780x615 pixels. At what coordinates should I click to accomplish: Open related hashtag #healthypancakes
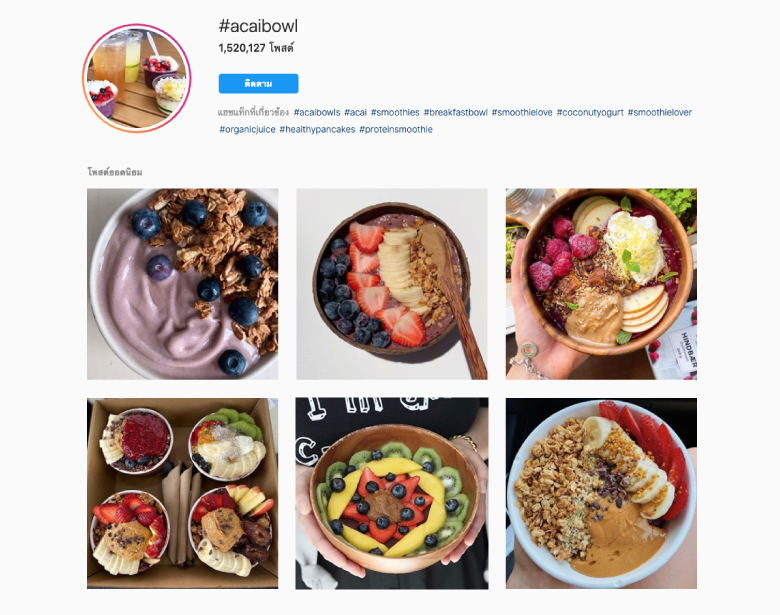click(317, 129)
